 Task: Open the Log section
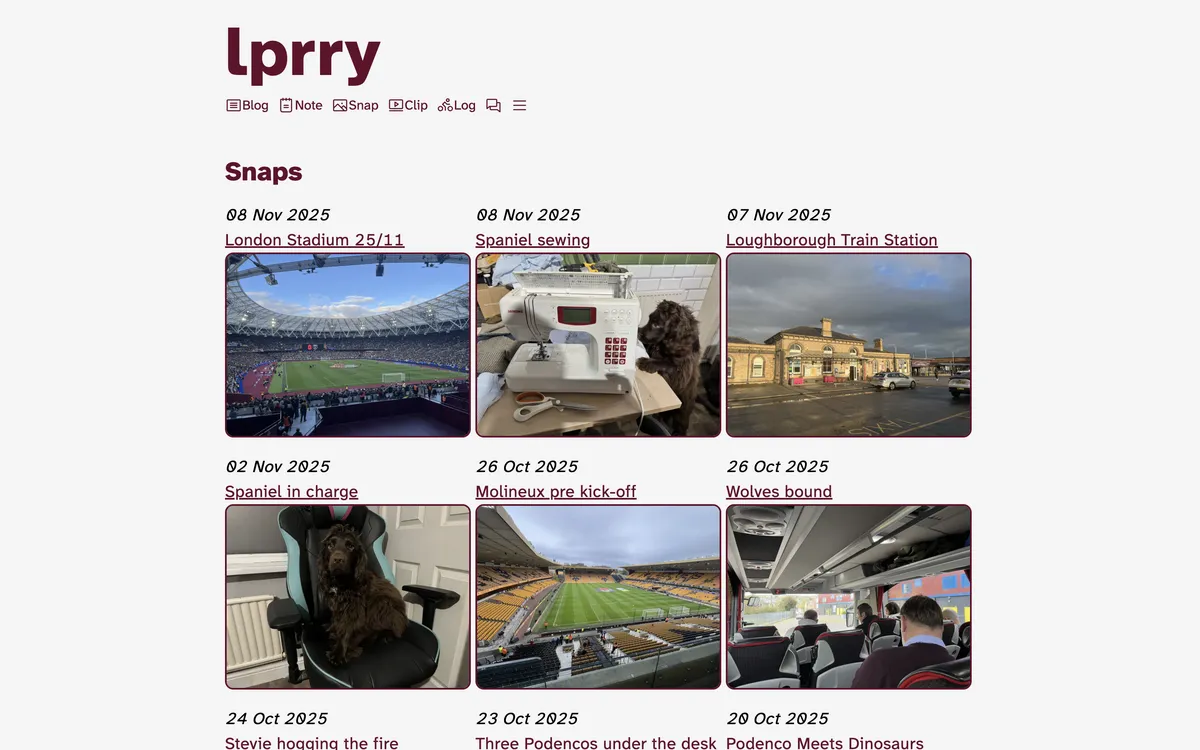pyautogui.click(x=457, y=105)
